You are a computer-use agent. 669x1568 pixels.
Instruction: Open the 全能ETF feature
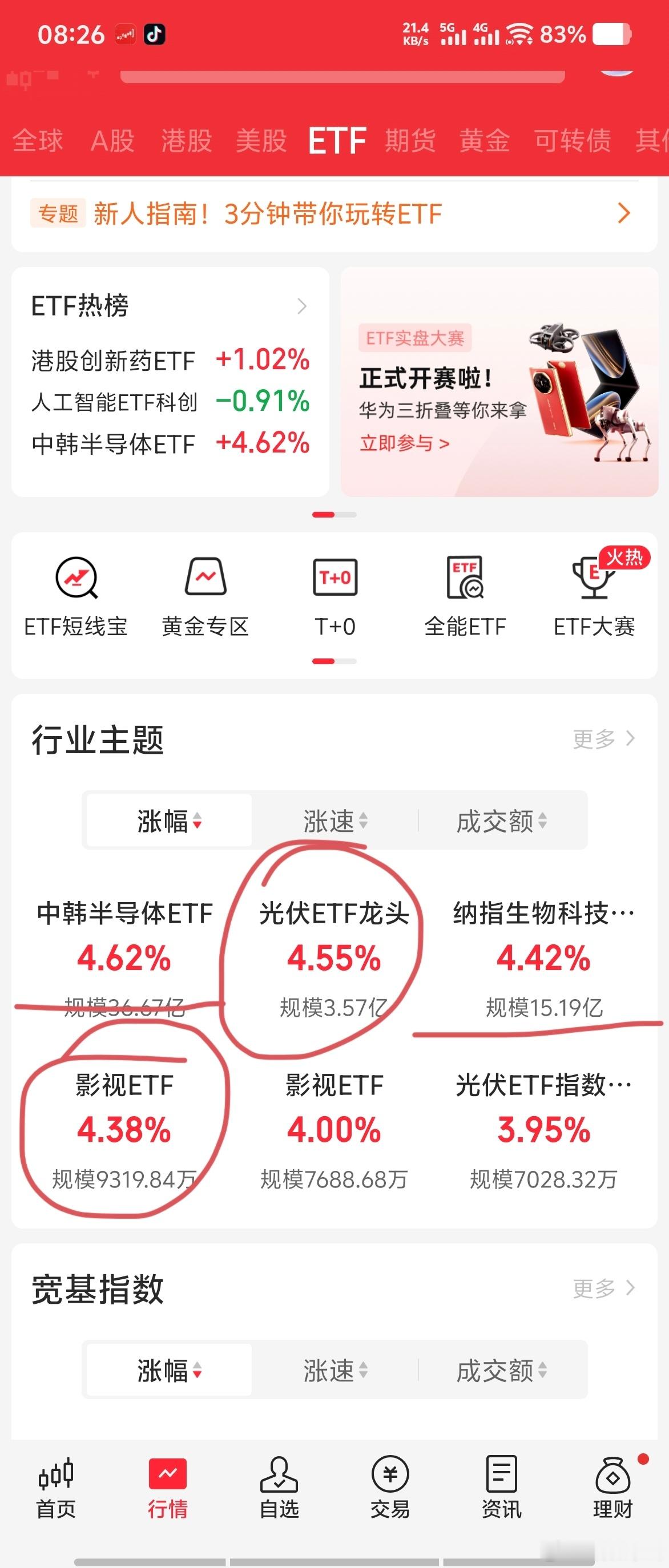click(466, 600)
